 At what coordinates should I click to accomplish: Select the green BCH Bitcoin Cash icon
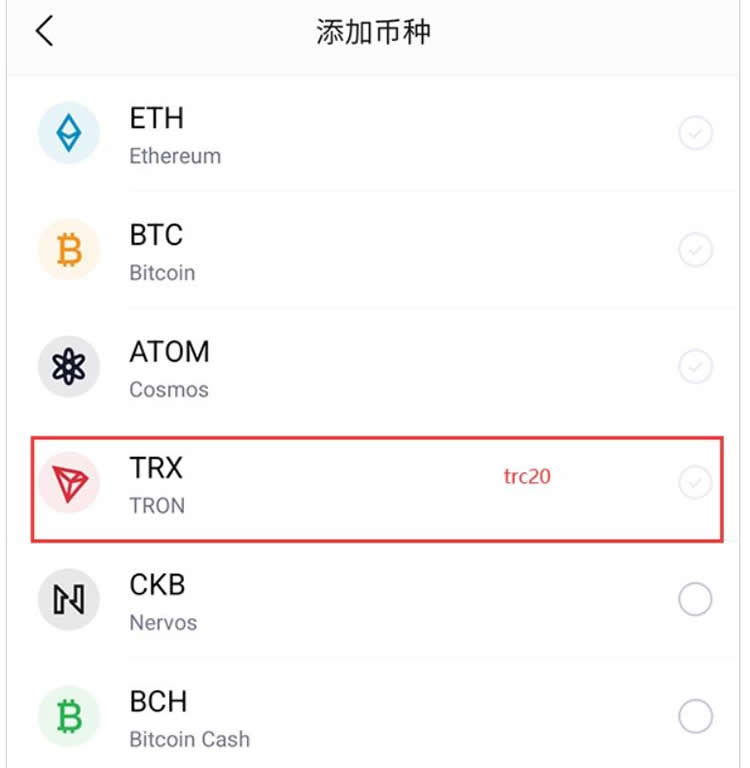click(x=68, y=716)
